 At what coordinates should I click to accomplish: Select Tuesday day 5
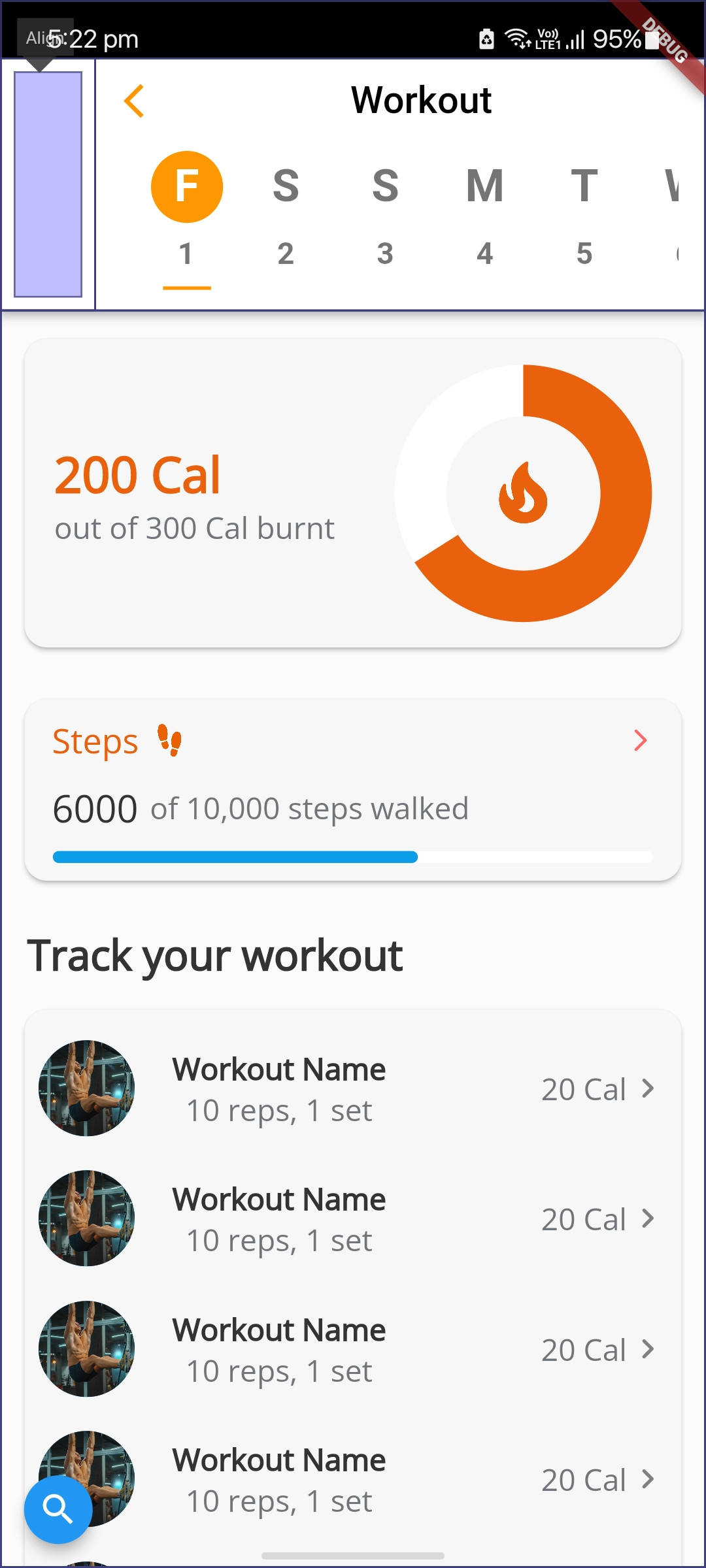[x=584, y=220]
